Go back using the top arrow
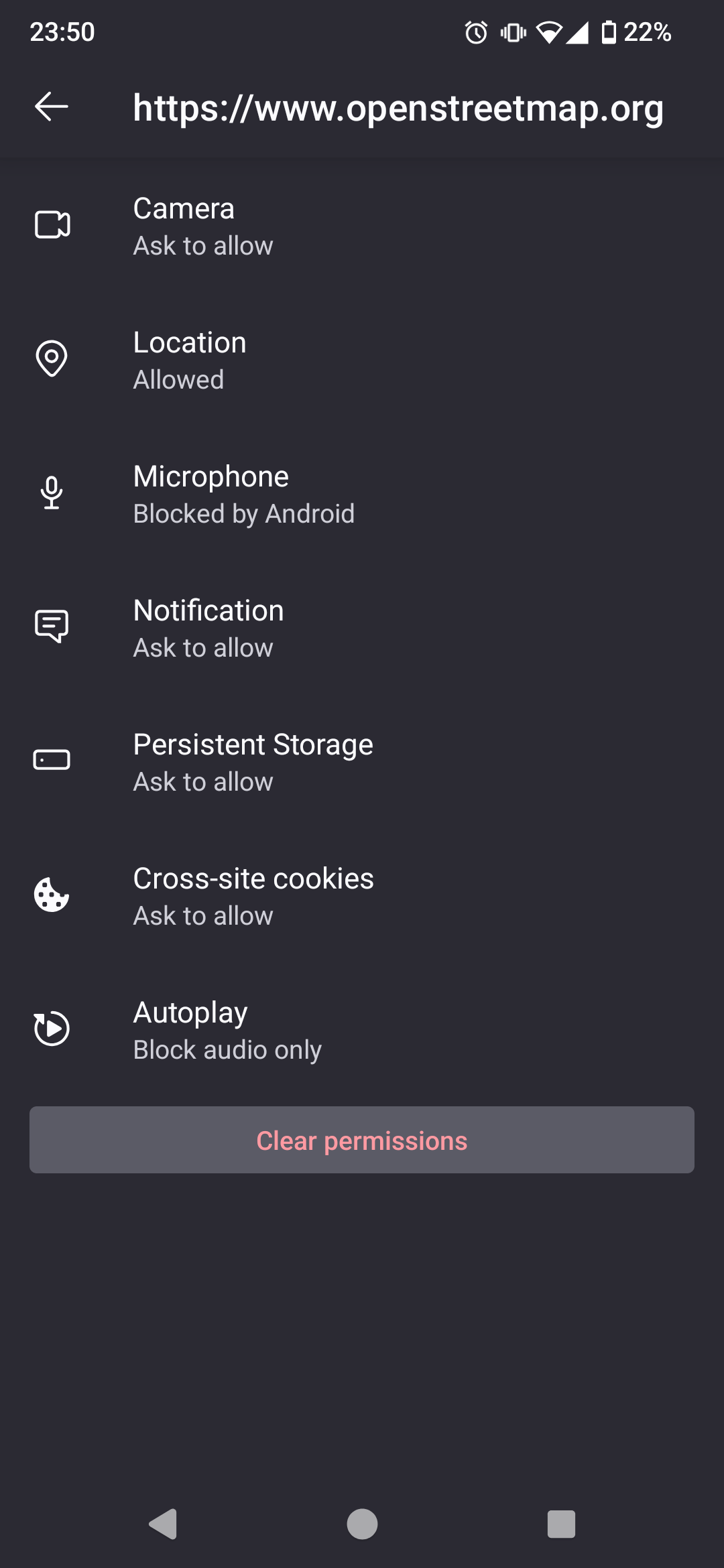The image size is (724, 1568). (52, 107)
